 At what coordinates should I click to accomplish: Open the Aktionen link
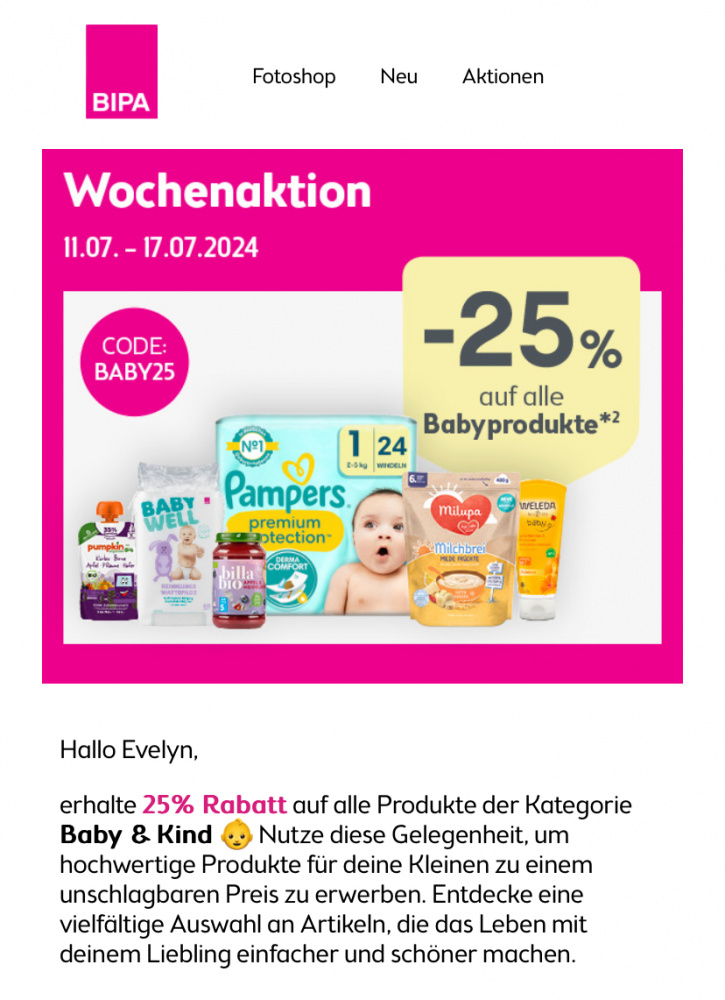coord(503,77)
